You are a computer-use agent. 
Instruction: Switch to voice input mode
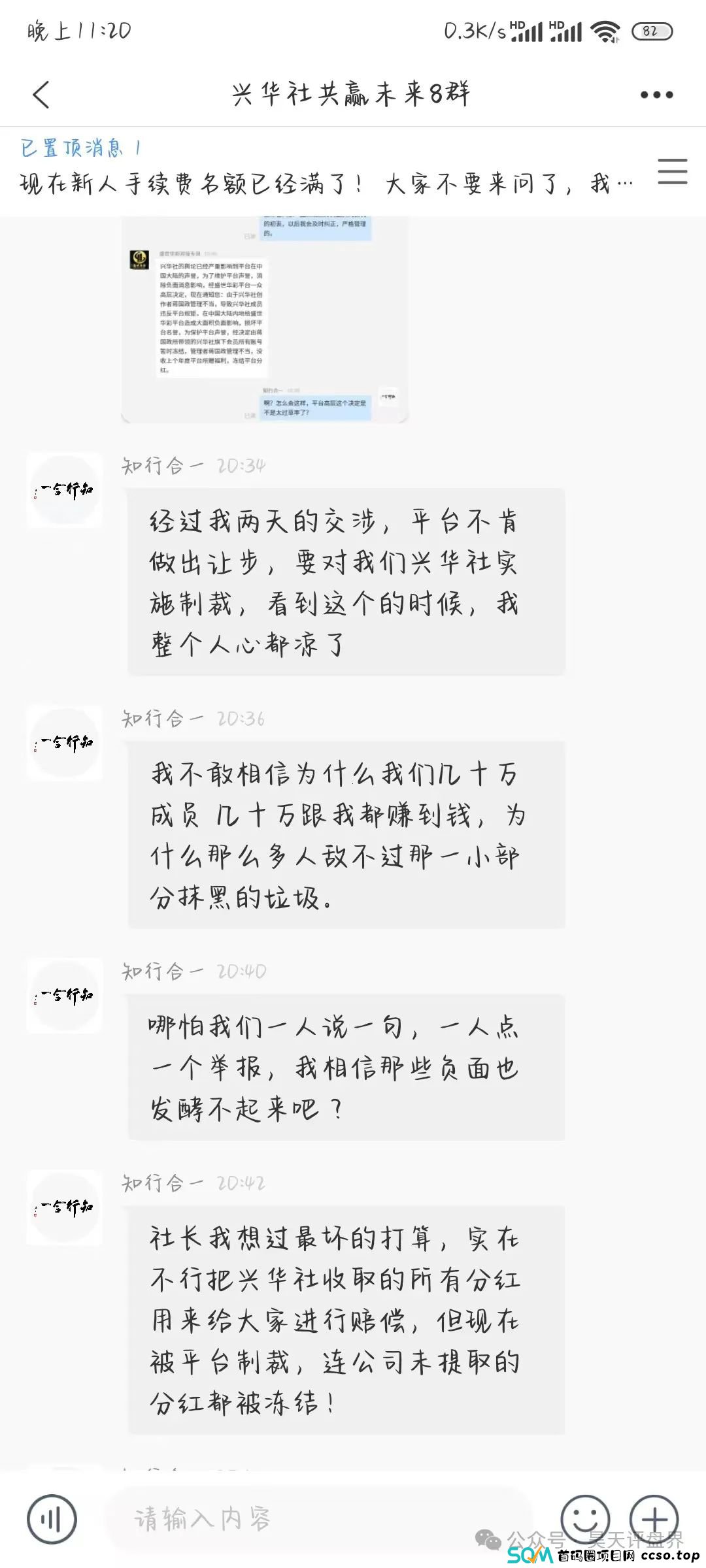pos(52,1519)
